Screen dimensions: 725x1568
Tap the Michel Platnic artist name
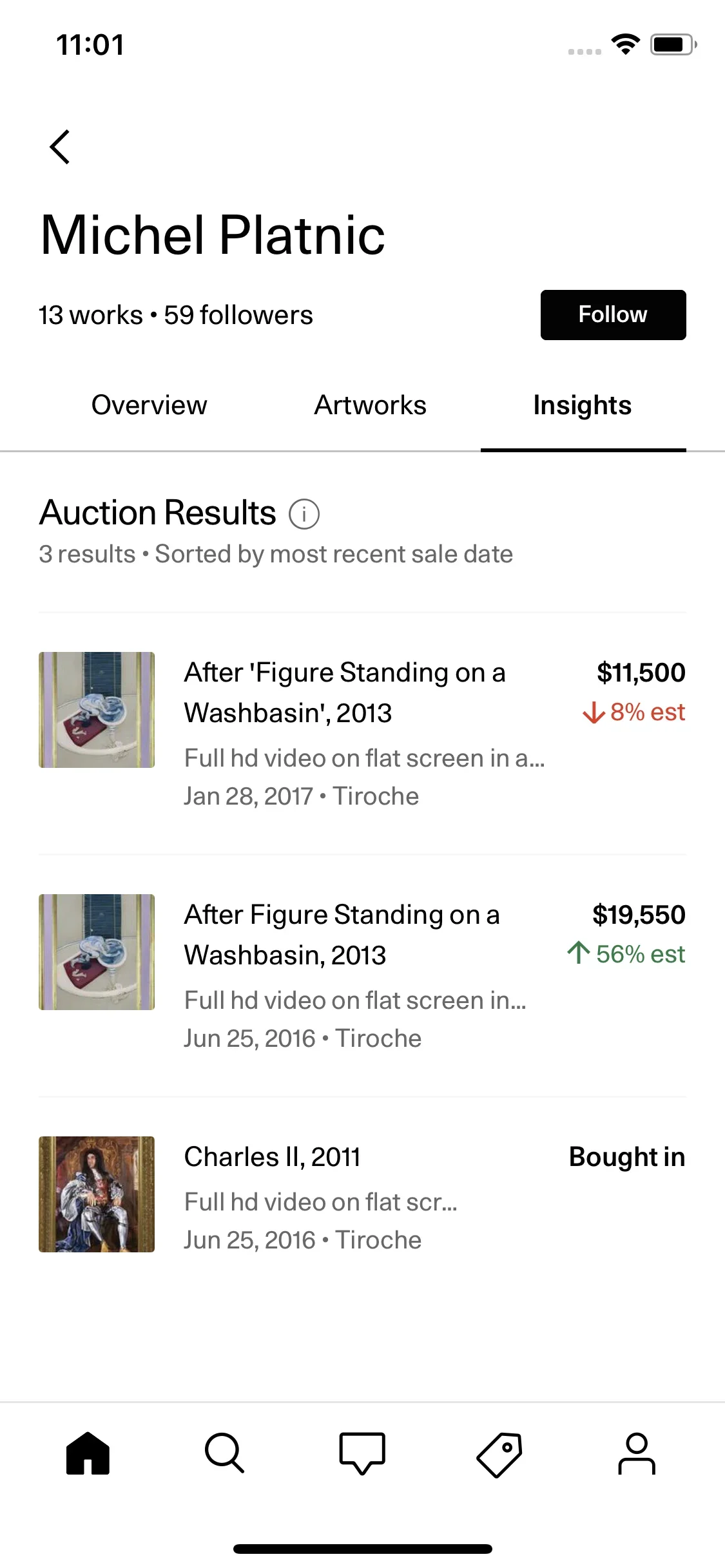211,235
